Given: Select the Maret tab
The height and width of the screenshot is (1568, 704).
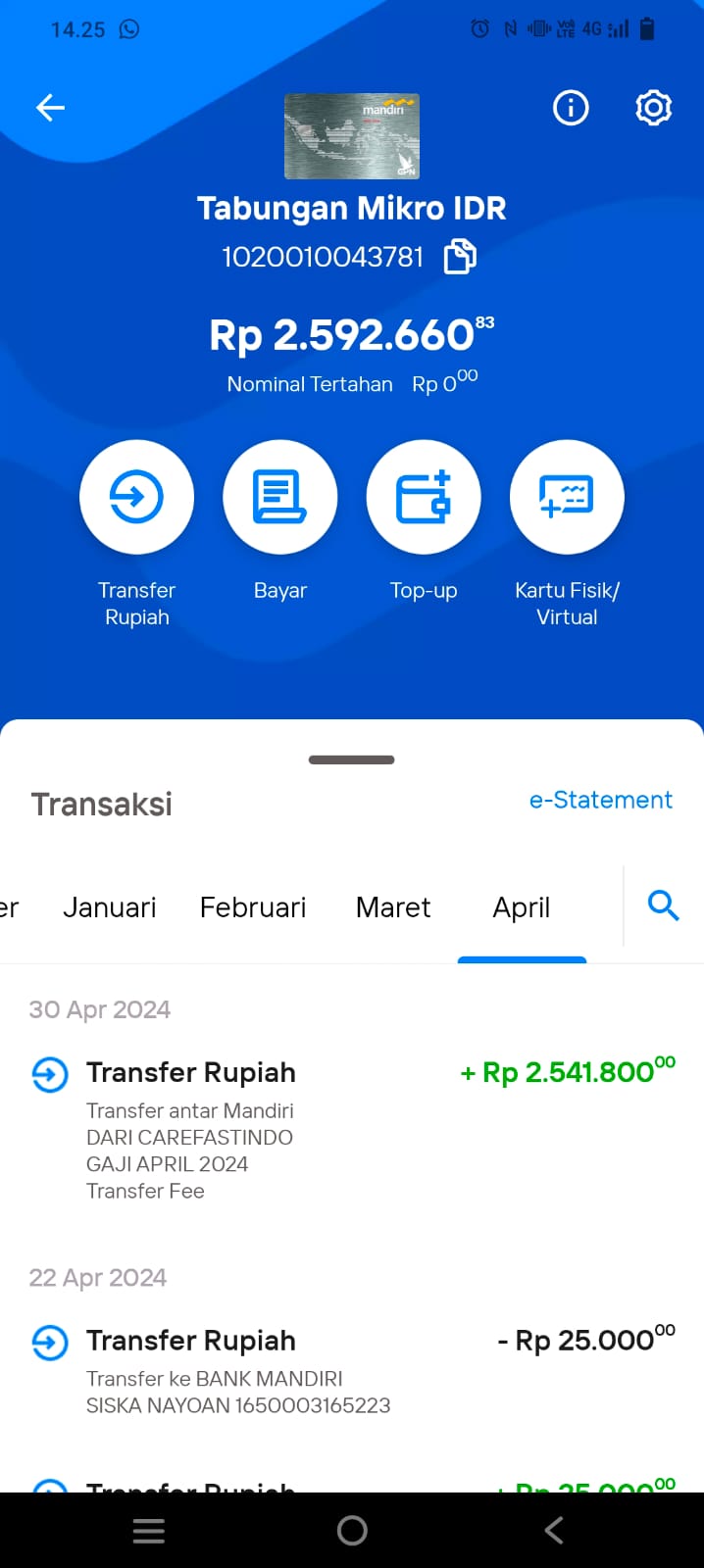Looking at the screenshot, I should [393, 907].
